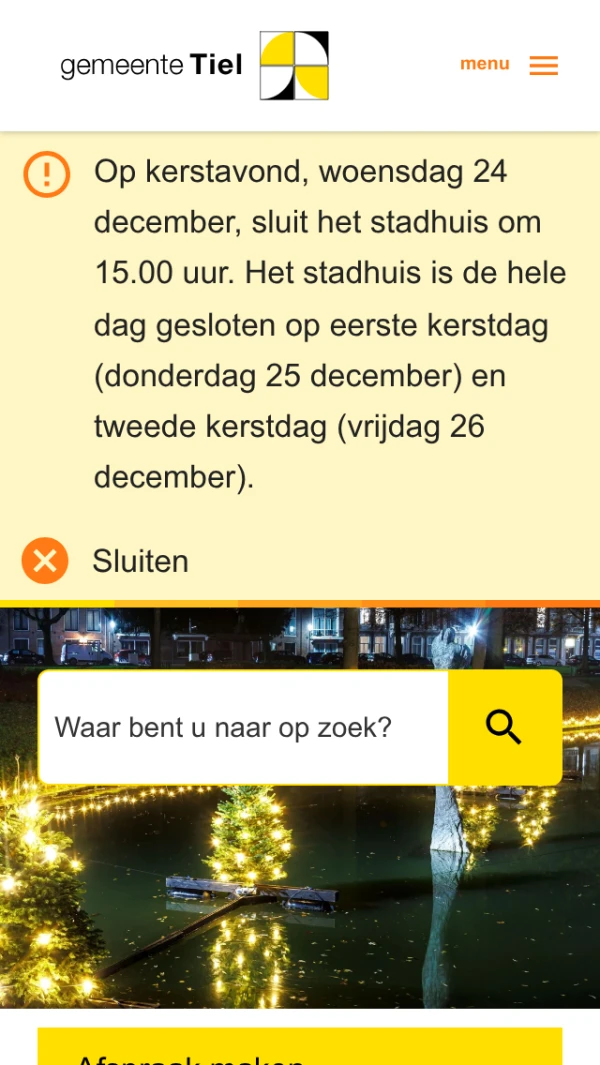Open the Afspraak maken button
Screen dimensions: 600x1065
coord(299,1050)
